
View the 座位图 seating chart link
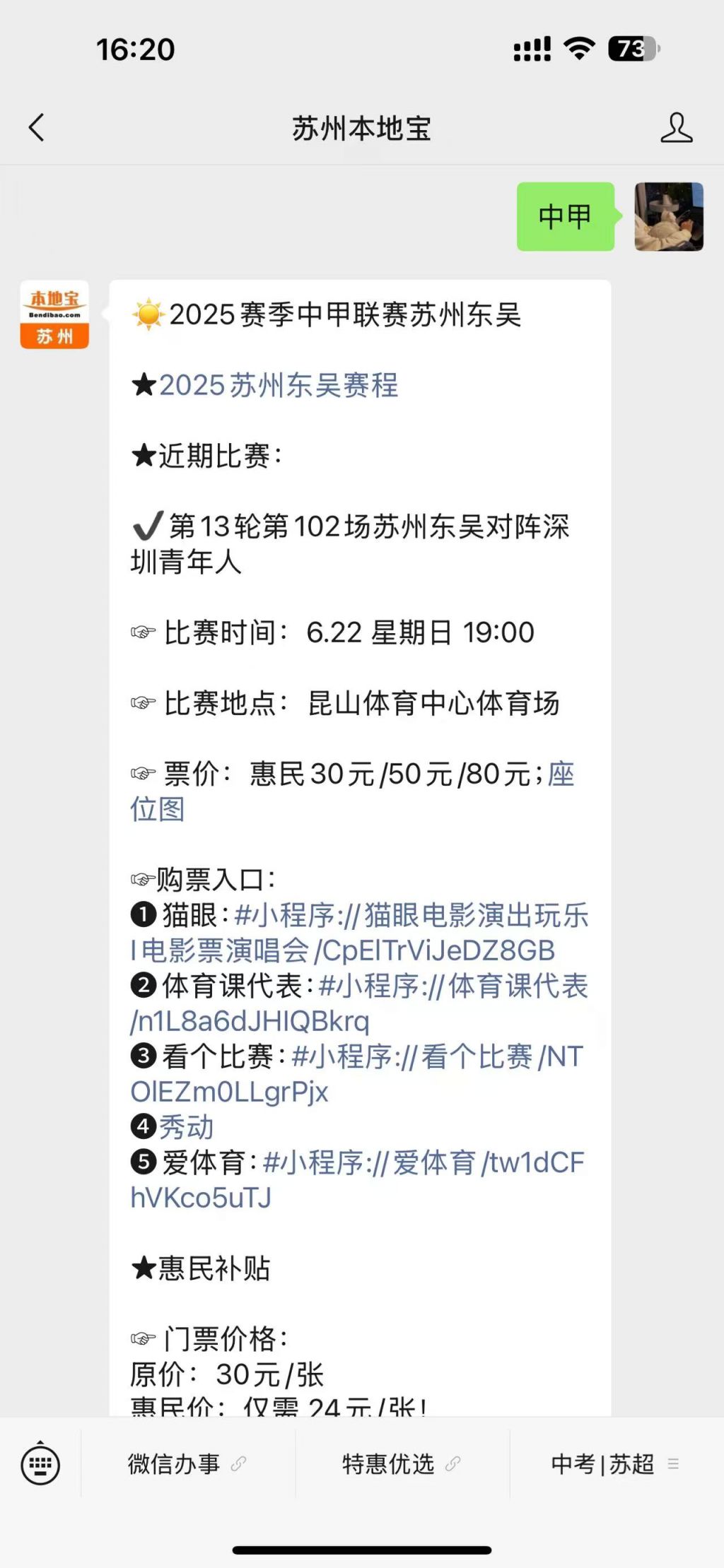coord(352,791)
